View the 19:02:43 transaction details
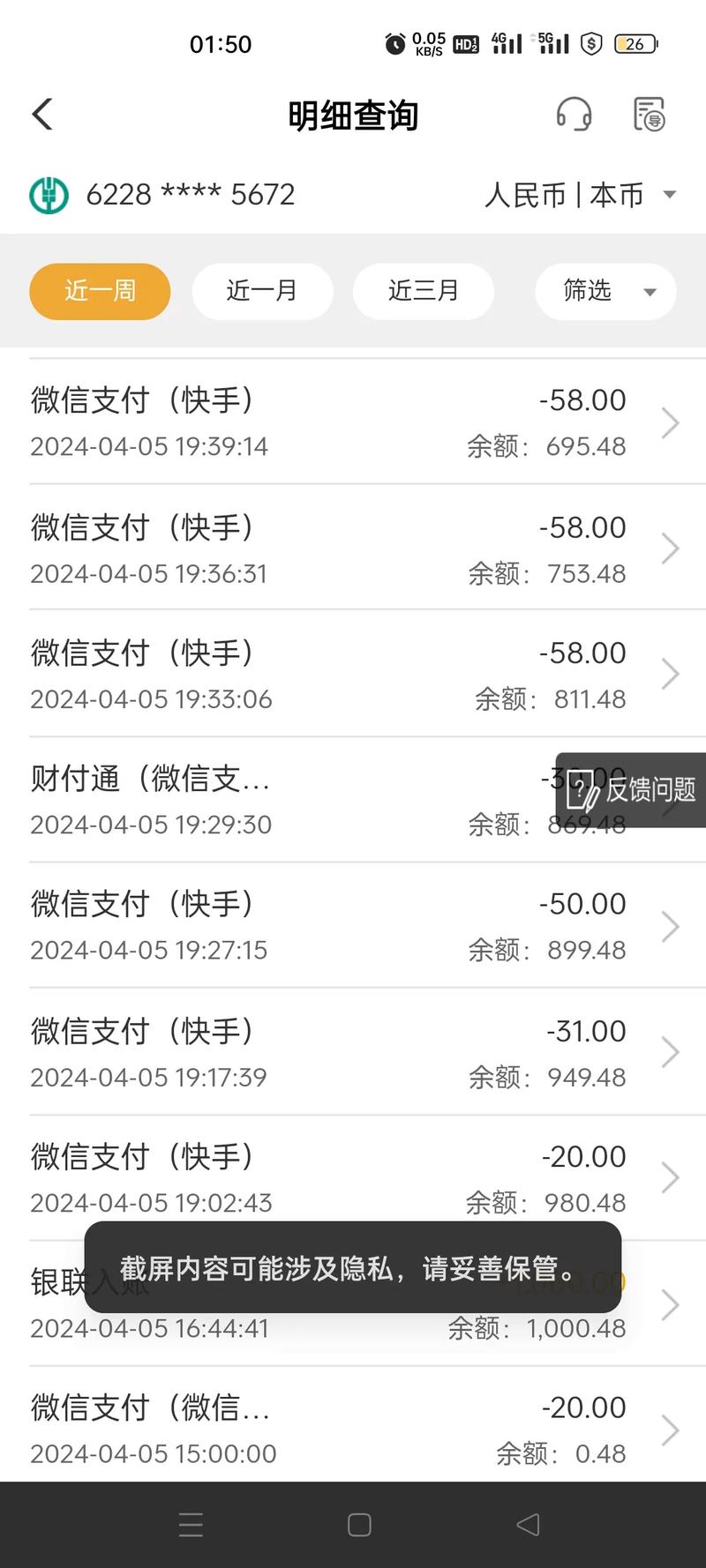Viewport: 706px width, 1568px height. coord(353,1178)
